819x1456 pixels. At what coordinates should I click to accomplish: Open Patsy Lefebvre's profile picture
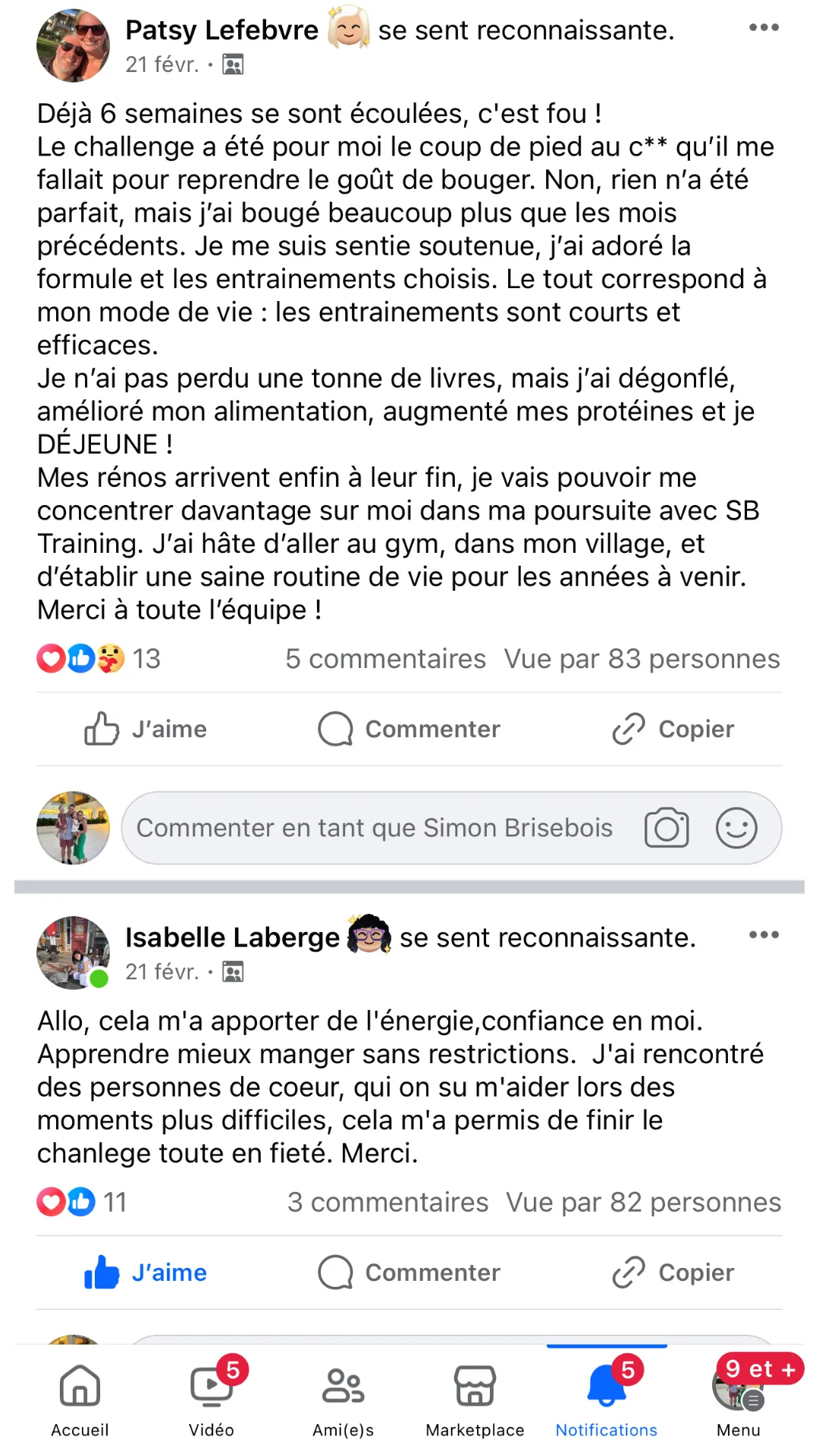(73, 45)
